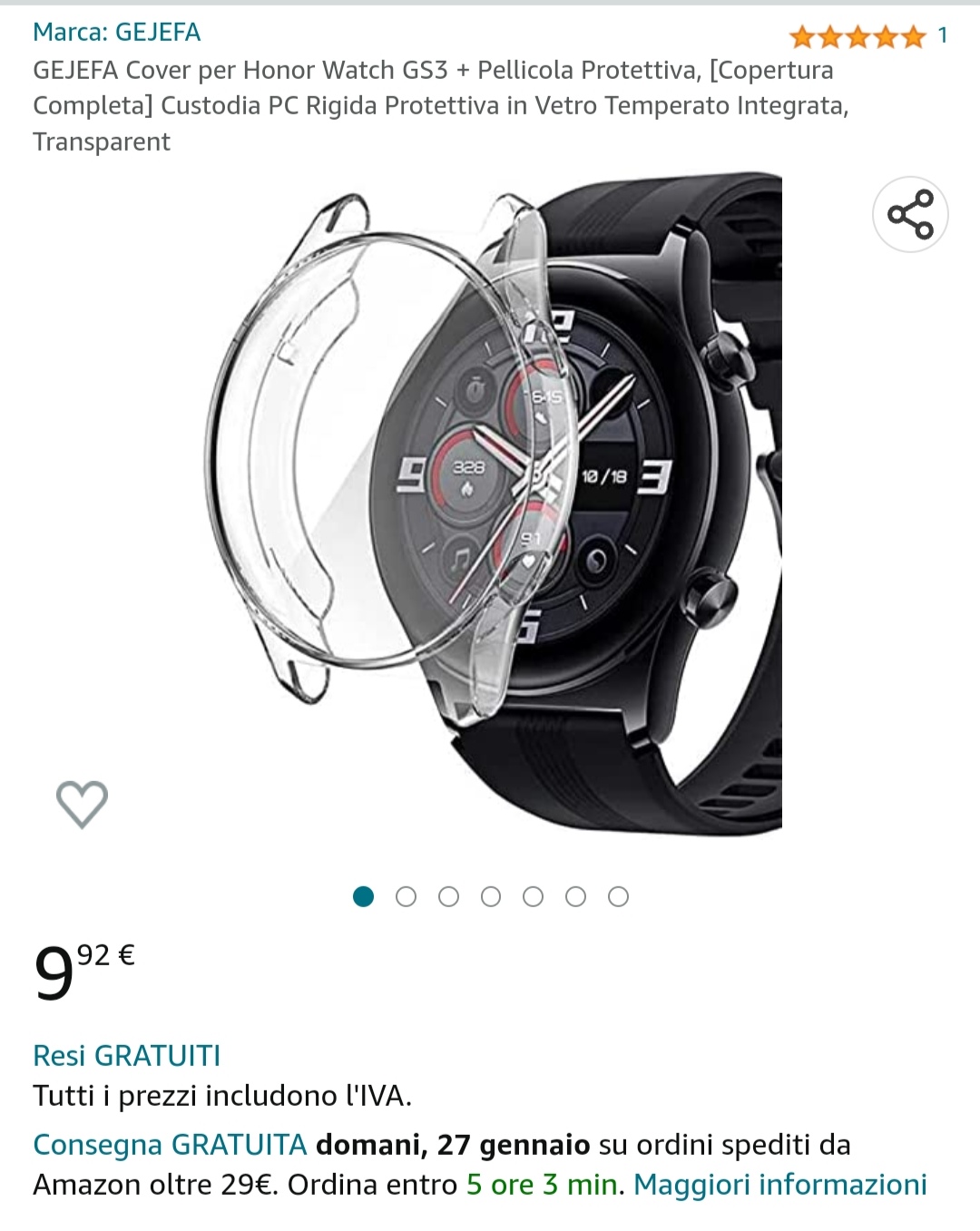980x1231 pixels.
Task: Open the Resi GRATUITI returns link
Action: click(127, 1056)
